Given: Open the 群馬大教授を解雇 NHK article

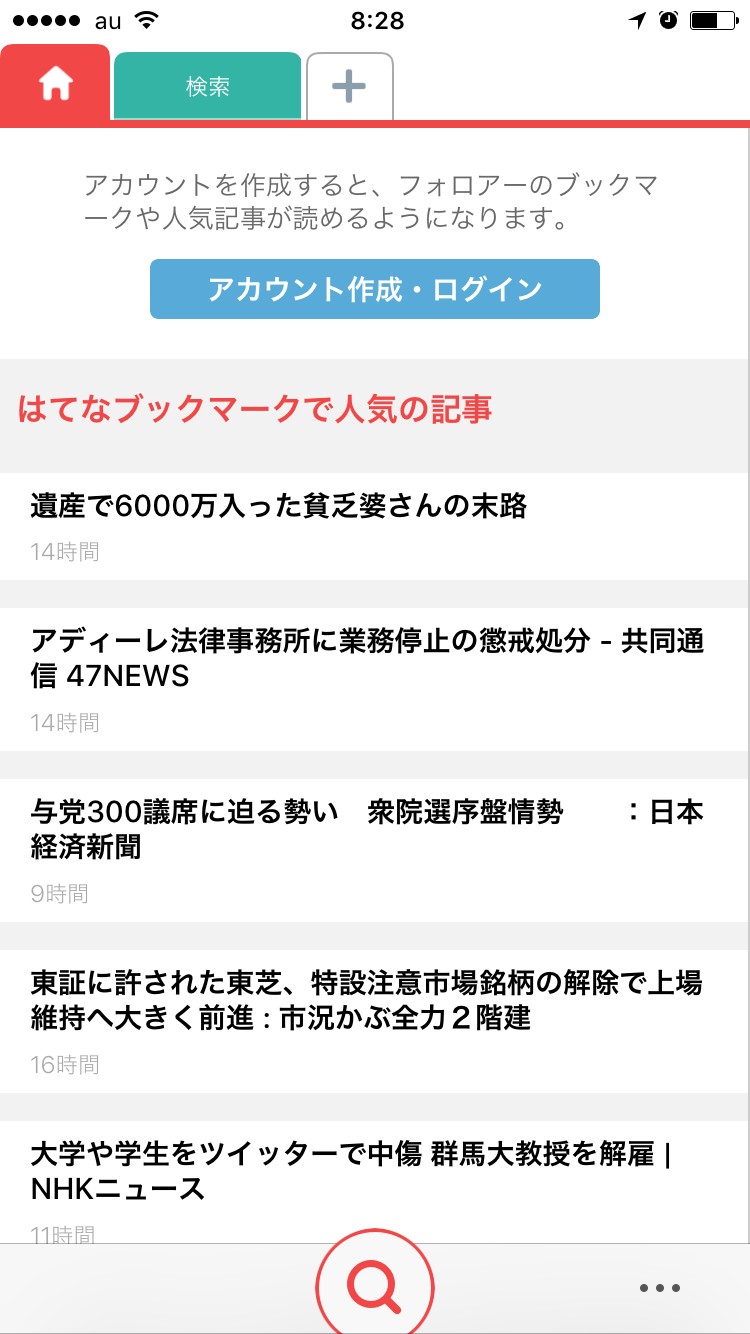Looking at the screenshot, I should tap(350, 1171).
